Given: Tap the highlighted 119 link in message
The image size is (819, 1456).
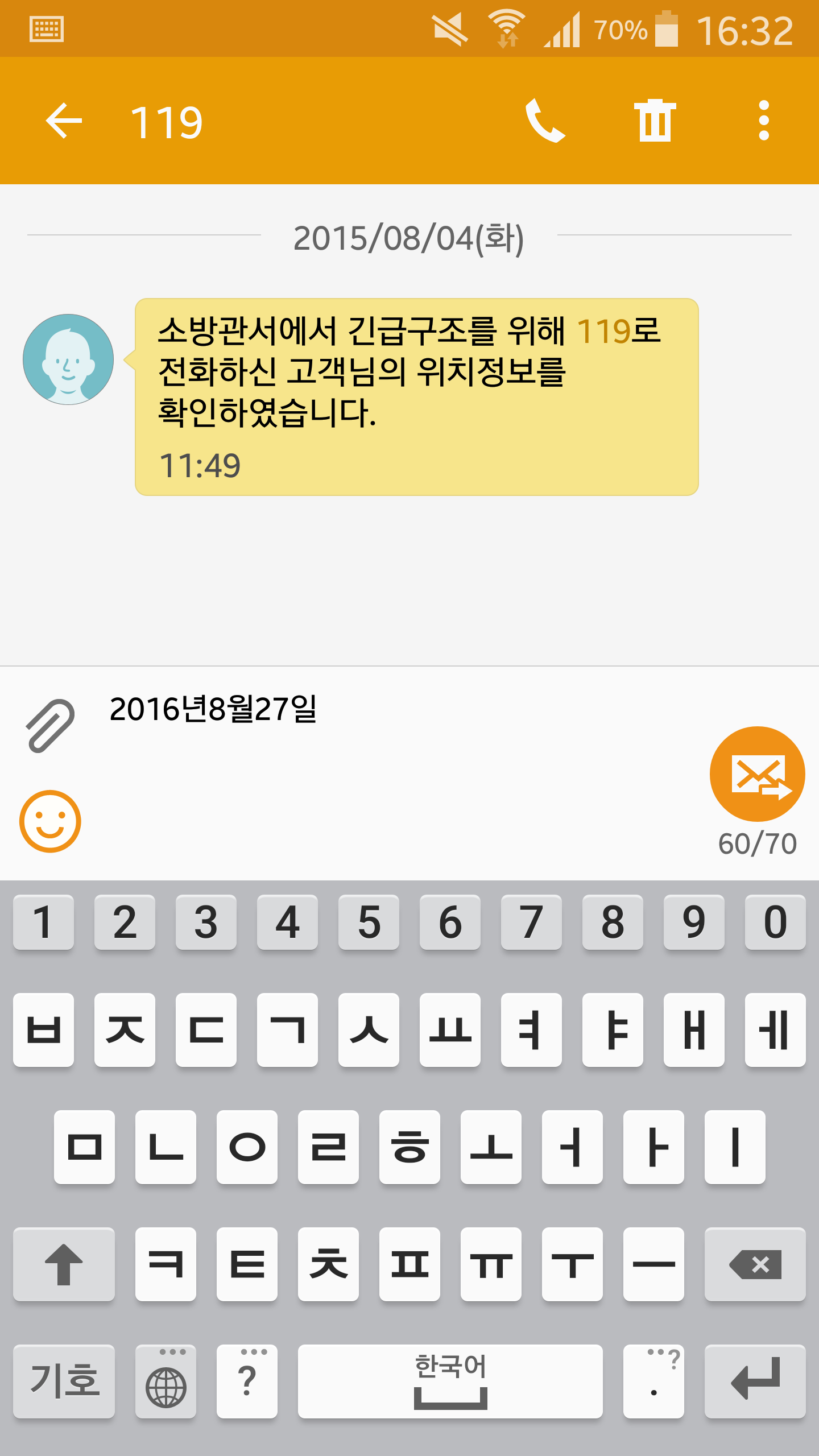Looking at the screenshot, I should click(603, 331).
